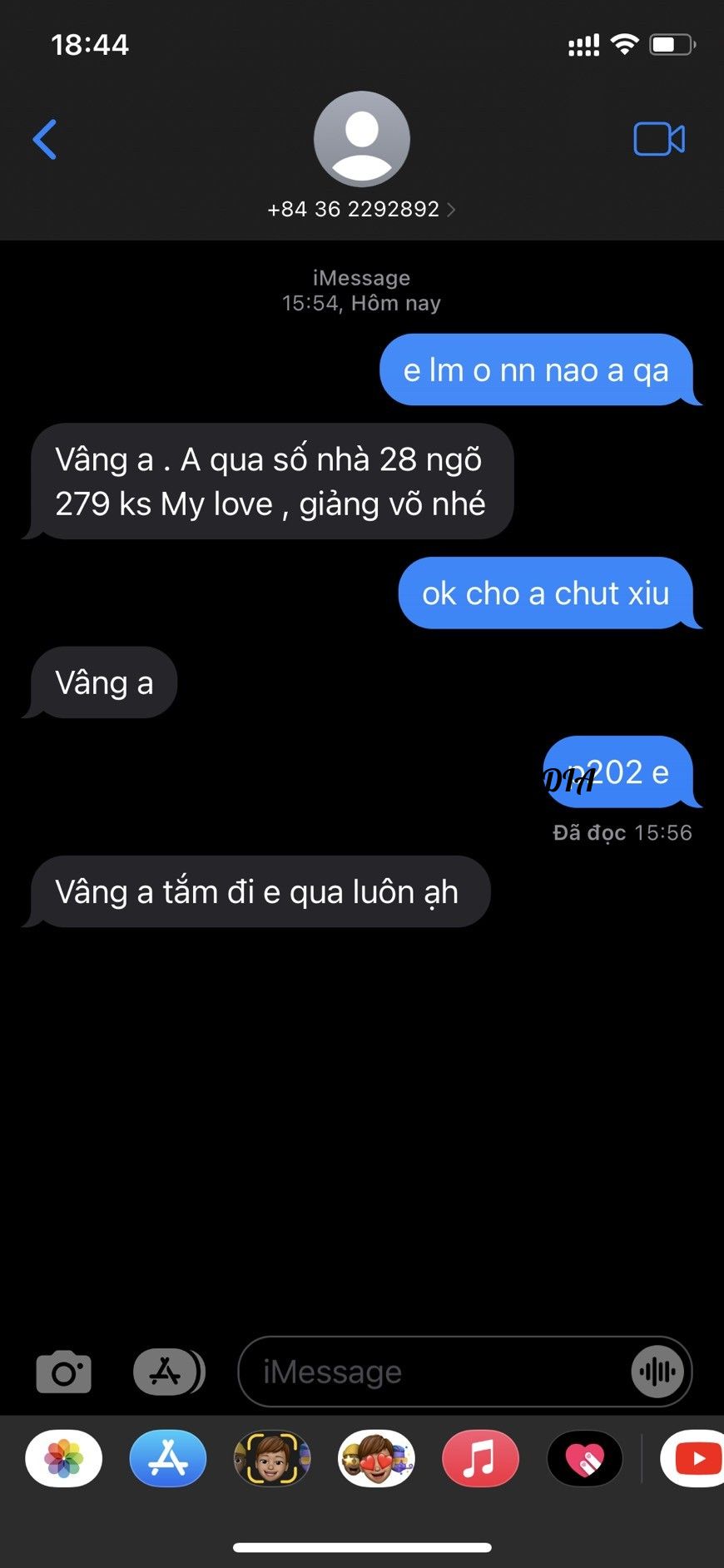Open the FaceTime video call icon

click(x=660, y=138)
